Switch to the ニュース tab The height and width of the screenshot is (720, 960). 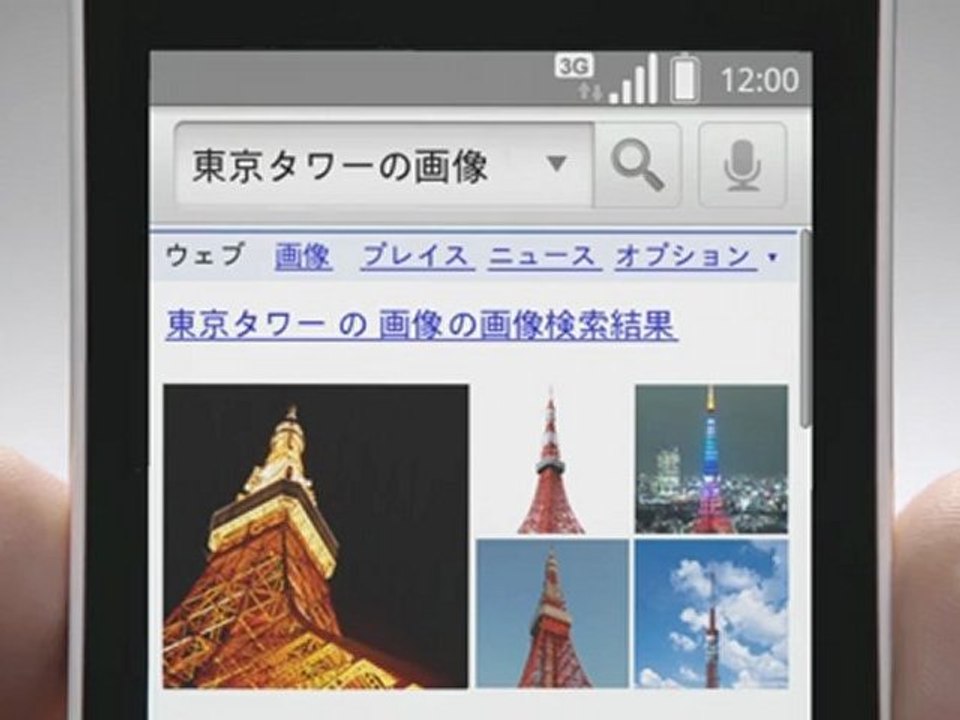click(544, 256)
